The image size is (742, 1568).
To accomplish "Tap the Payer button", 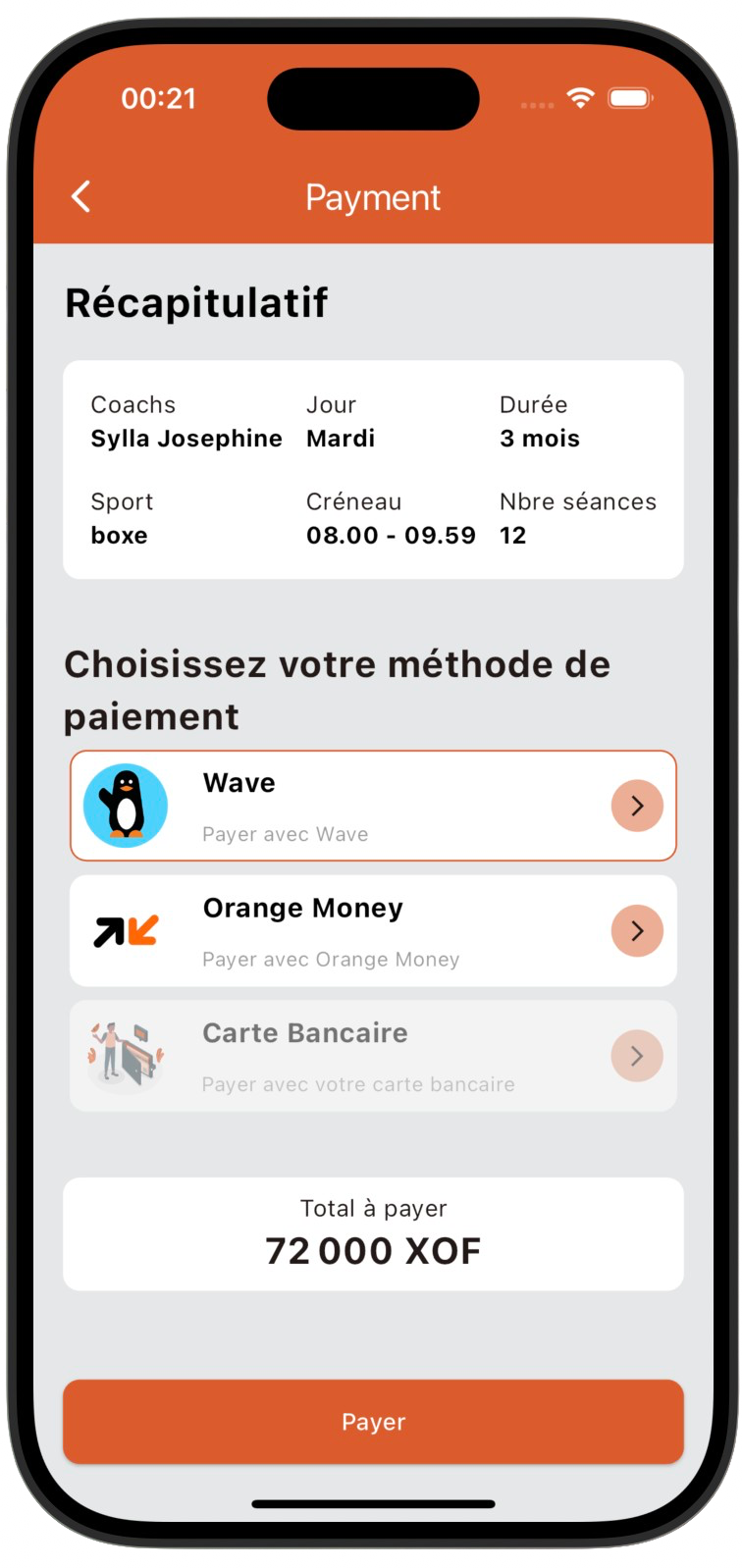I will [373, 1421].
